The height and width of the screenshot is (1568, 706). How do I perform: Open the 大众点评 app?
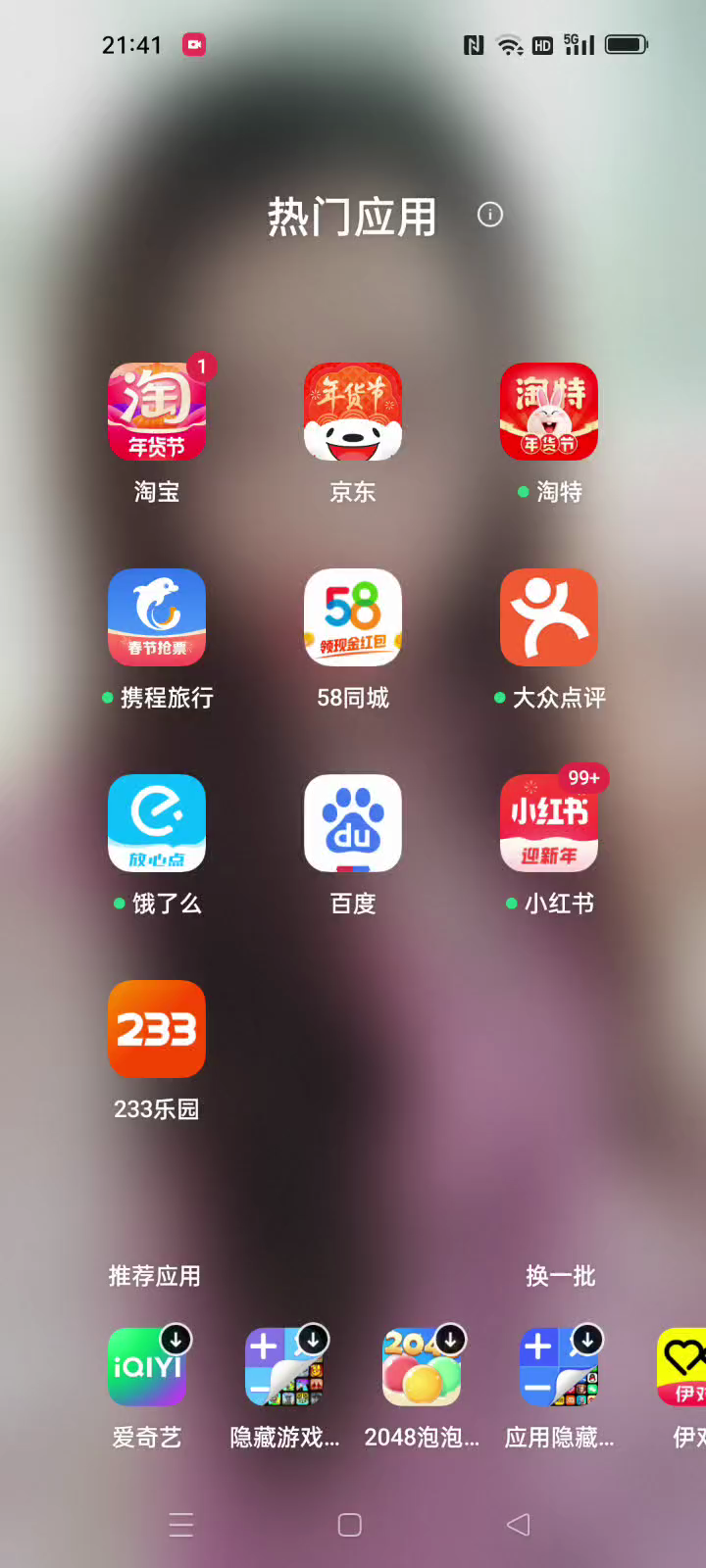(x=549, y=617)
